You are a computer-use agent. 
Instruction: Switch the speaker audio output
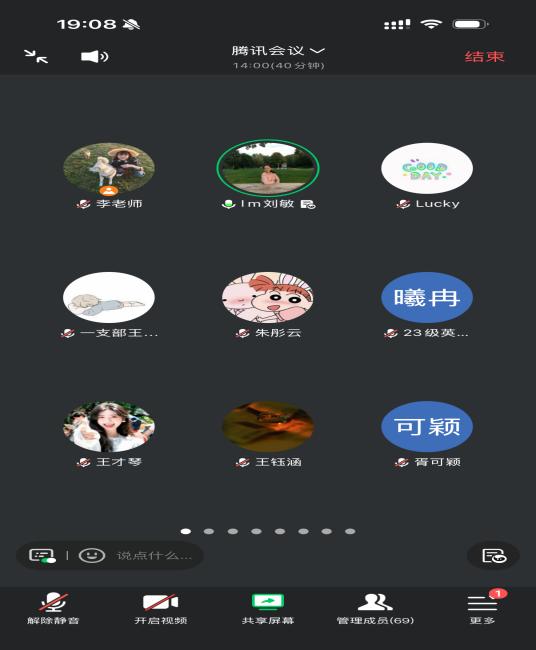pos(95,56)
